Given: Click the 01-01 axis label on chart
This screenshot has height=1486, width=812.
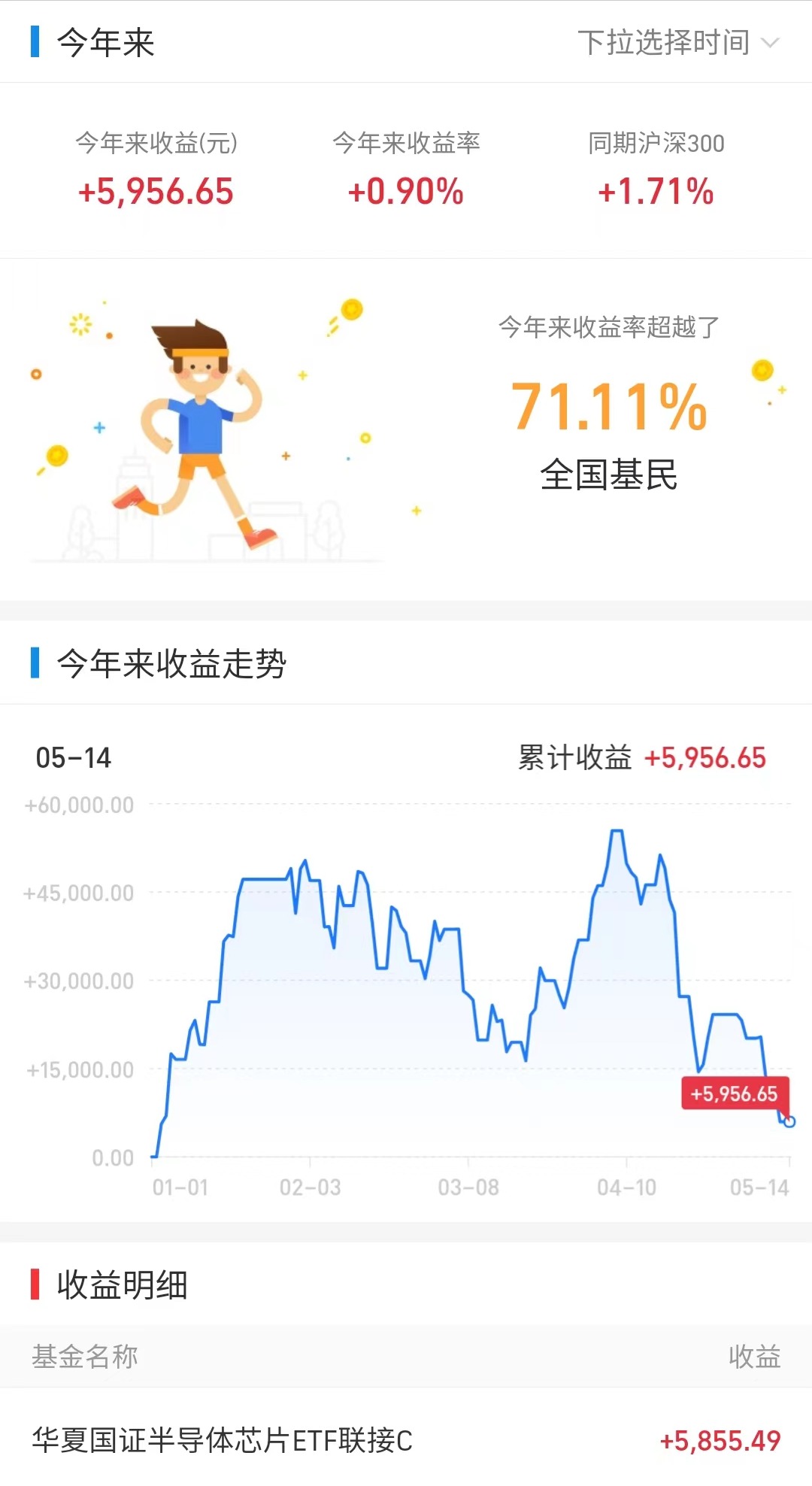Looking at the screenshot, I should [179, 1183].
